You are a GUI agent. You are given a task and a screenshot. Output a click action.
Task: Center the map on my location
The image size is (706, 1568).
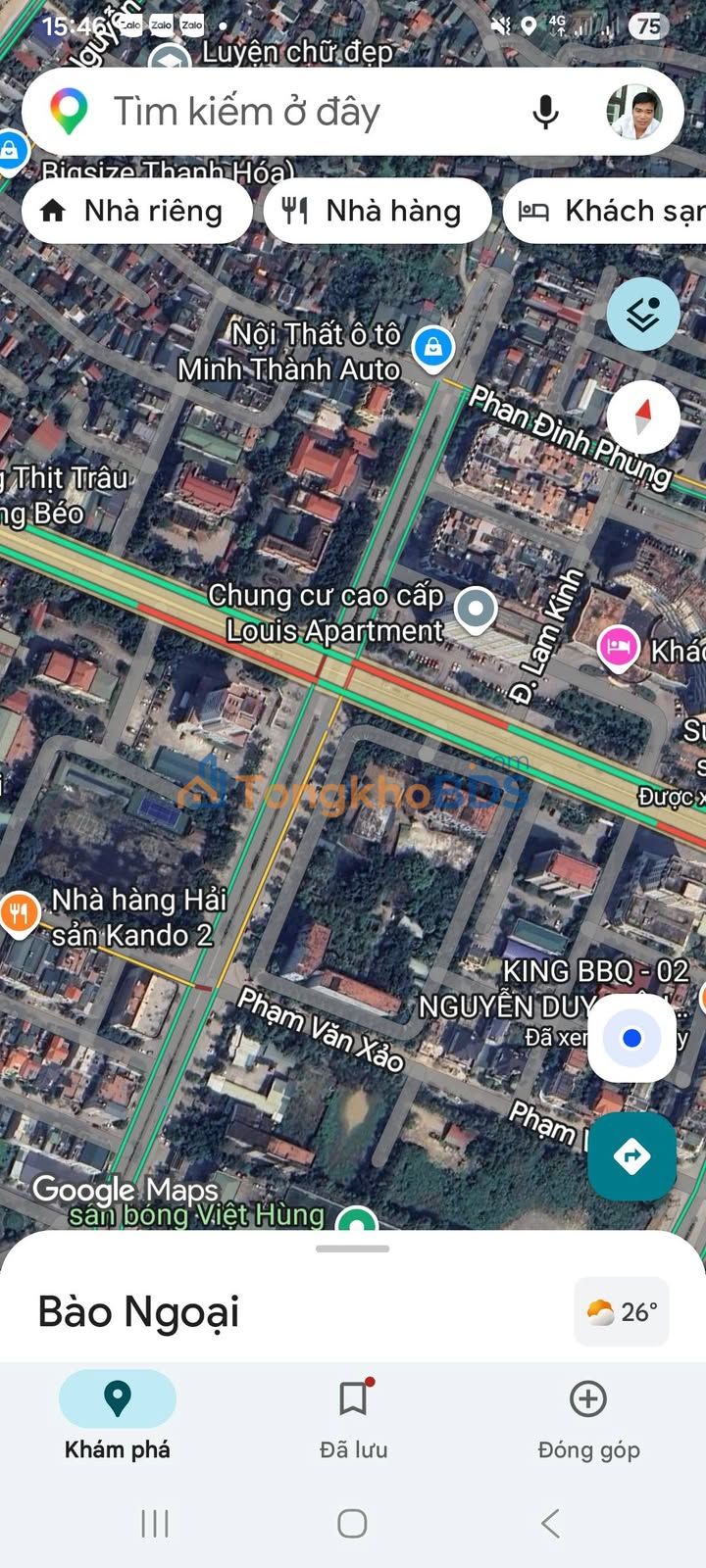[x=632, y=1038]
